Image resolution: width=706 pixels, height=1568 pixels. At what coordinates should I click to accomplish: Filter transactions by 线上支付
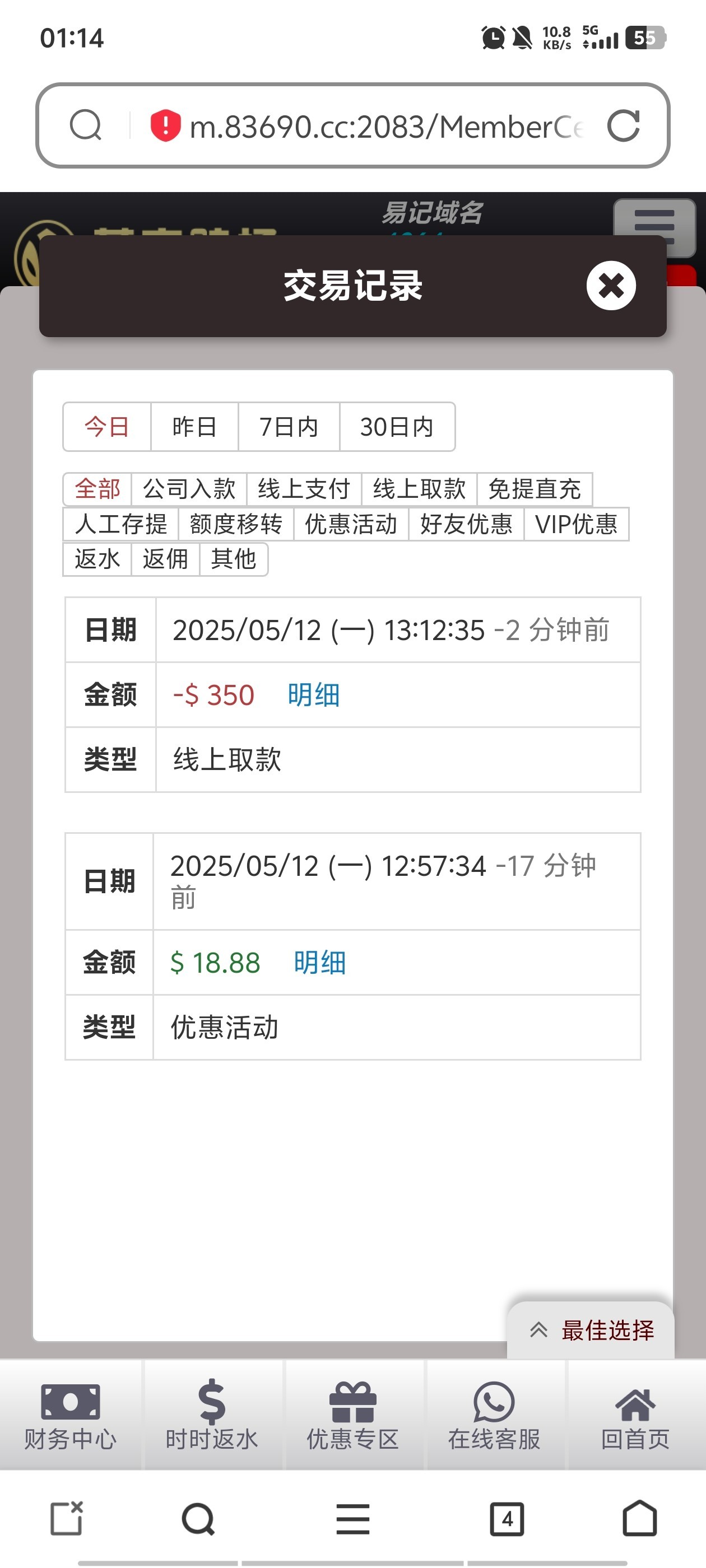(x=304, y=489)
